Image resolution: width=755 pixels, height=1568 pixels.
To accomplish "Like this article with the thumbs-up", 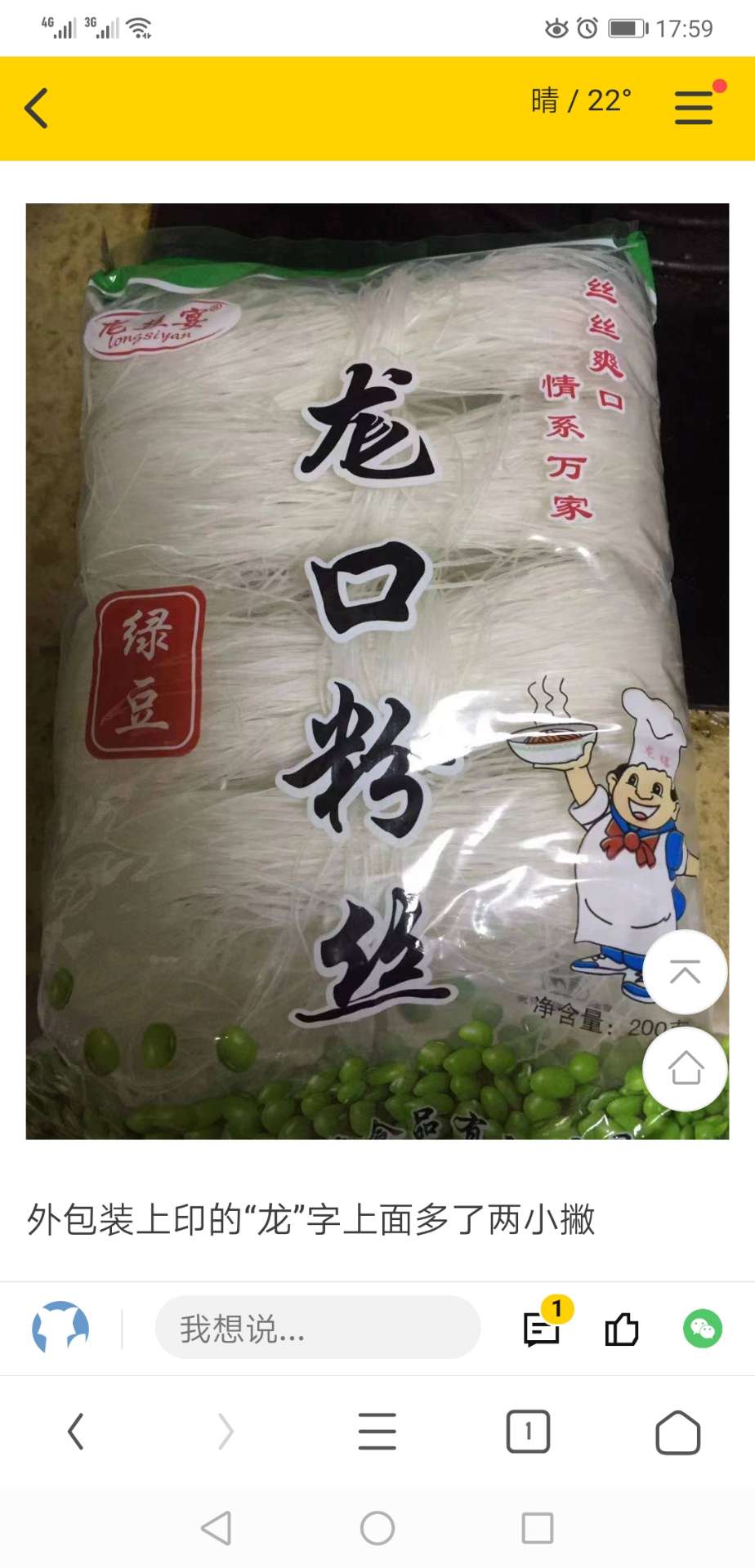I will point(621,1329).
